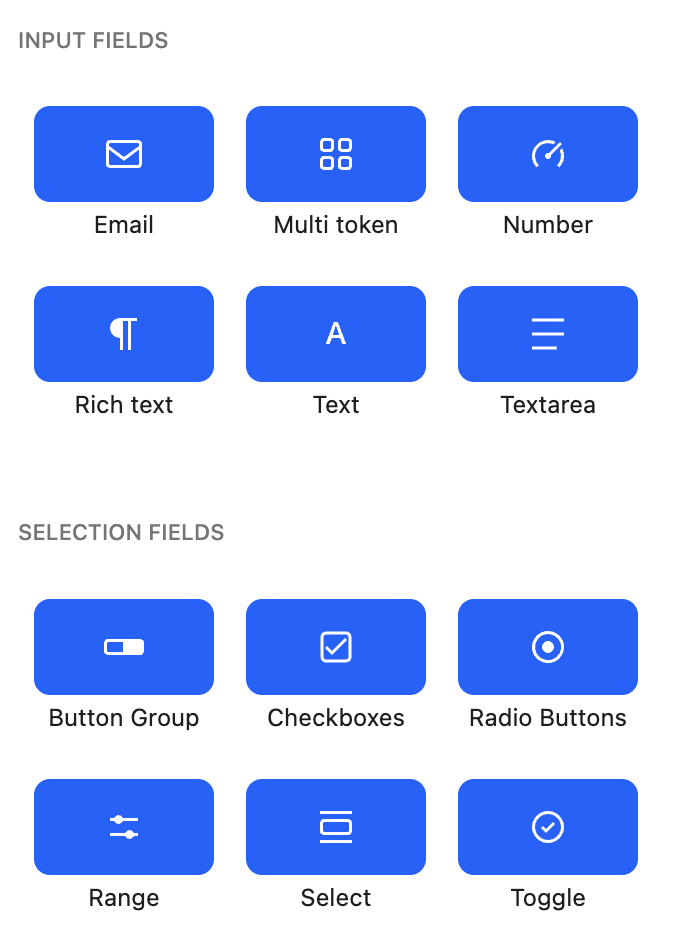Screen dimensions: 678x946
Task: Select the Multi token field tile
Action: pyautogui.click(x=336, y=154)
